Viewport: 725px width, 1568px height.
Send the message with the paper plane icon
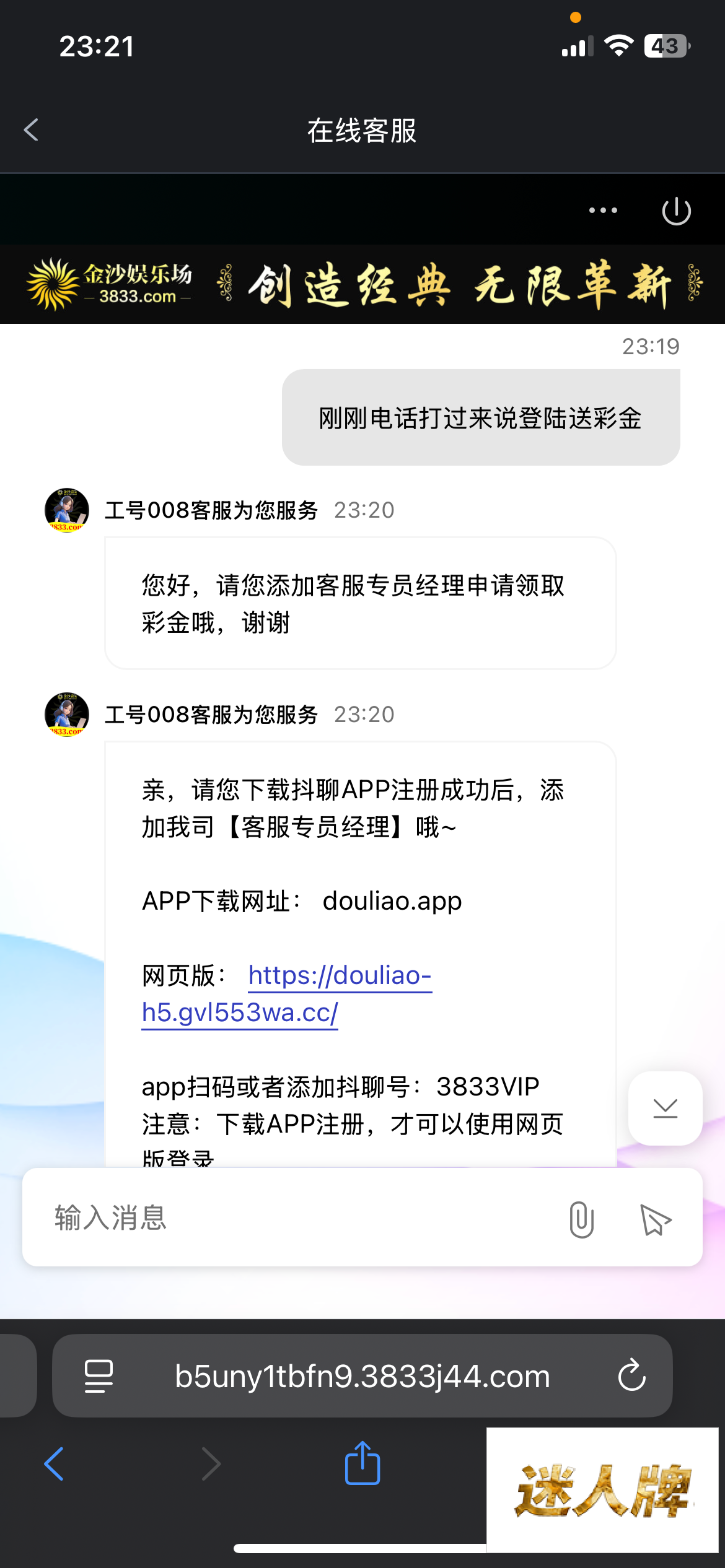[x=655, y=1219]
